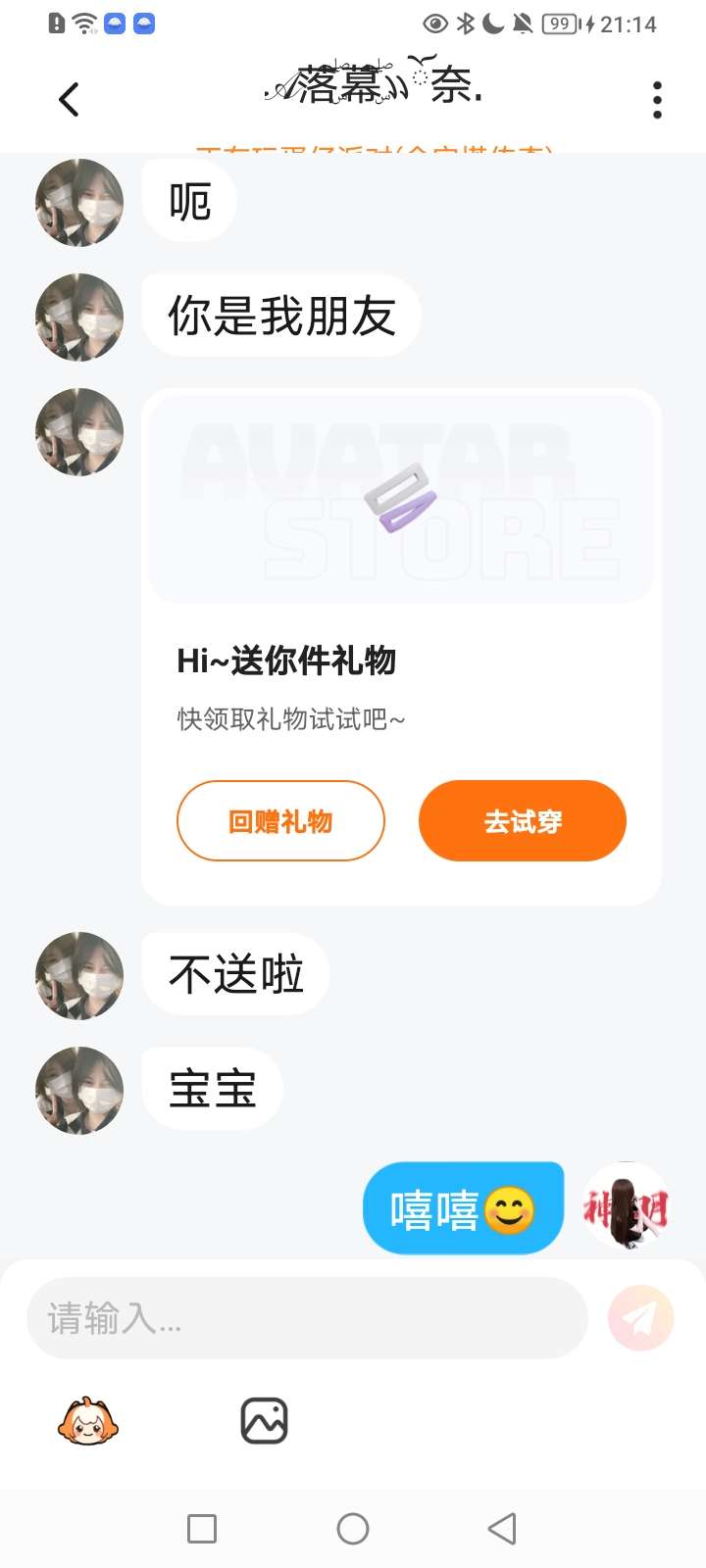
Task: Focus the 请输入 message input field
Action: coord(307,1318)
